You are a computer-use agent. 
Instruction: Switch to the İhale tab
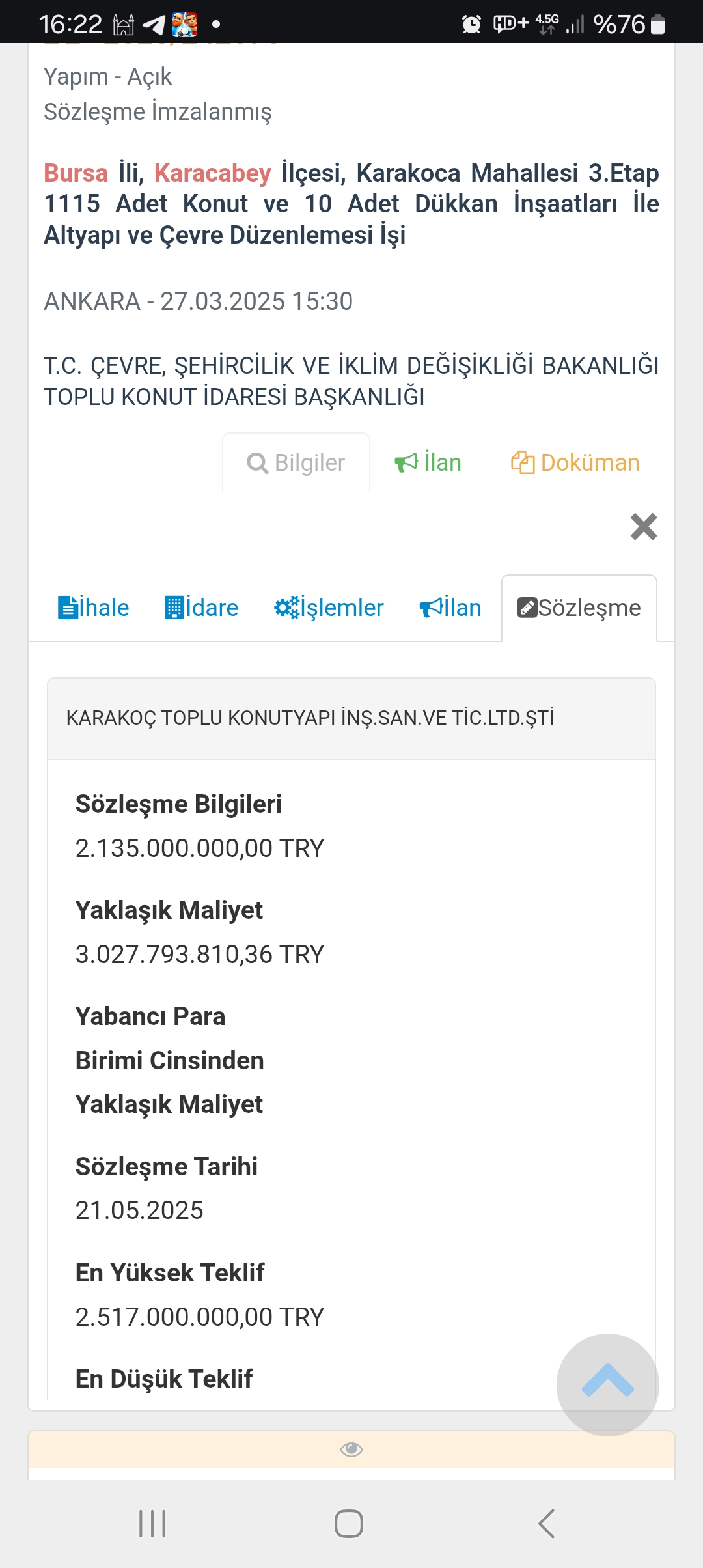point(94,608)
